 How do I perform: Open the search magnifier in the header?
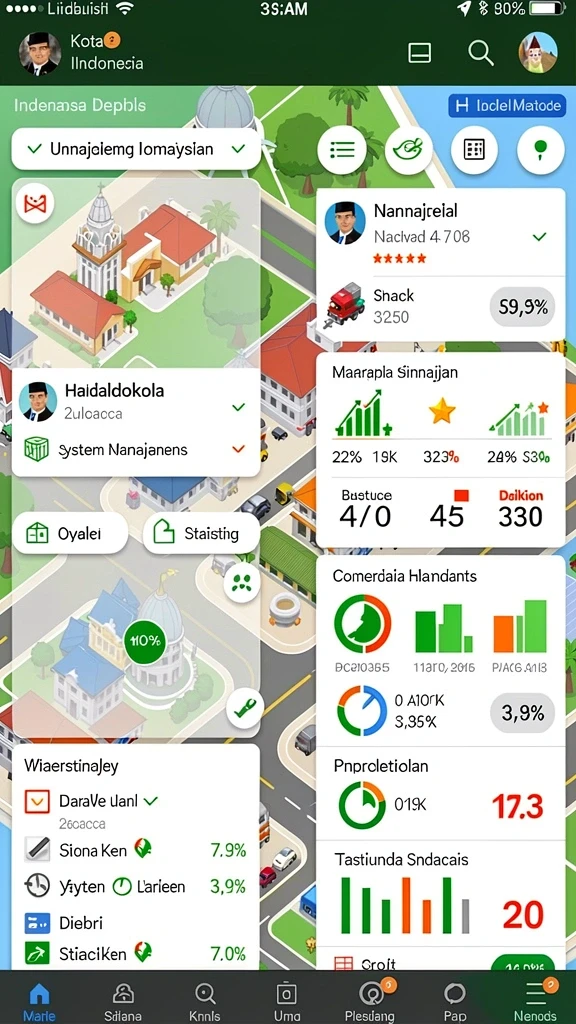[x=481, y=53]
